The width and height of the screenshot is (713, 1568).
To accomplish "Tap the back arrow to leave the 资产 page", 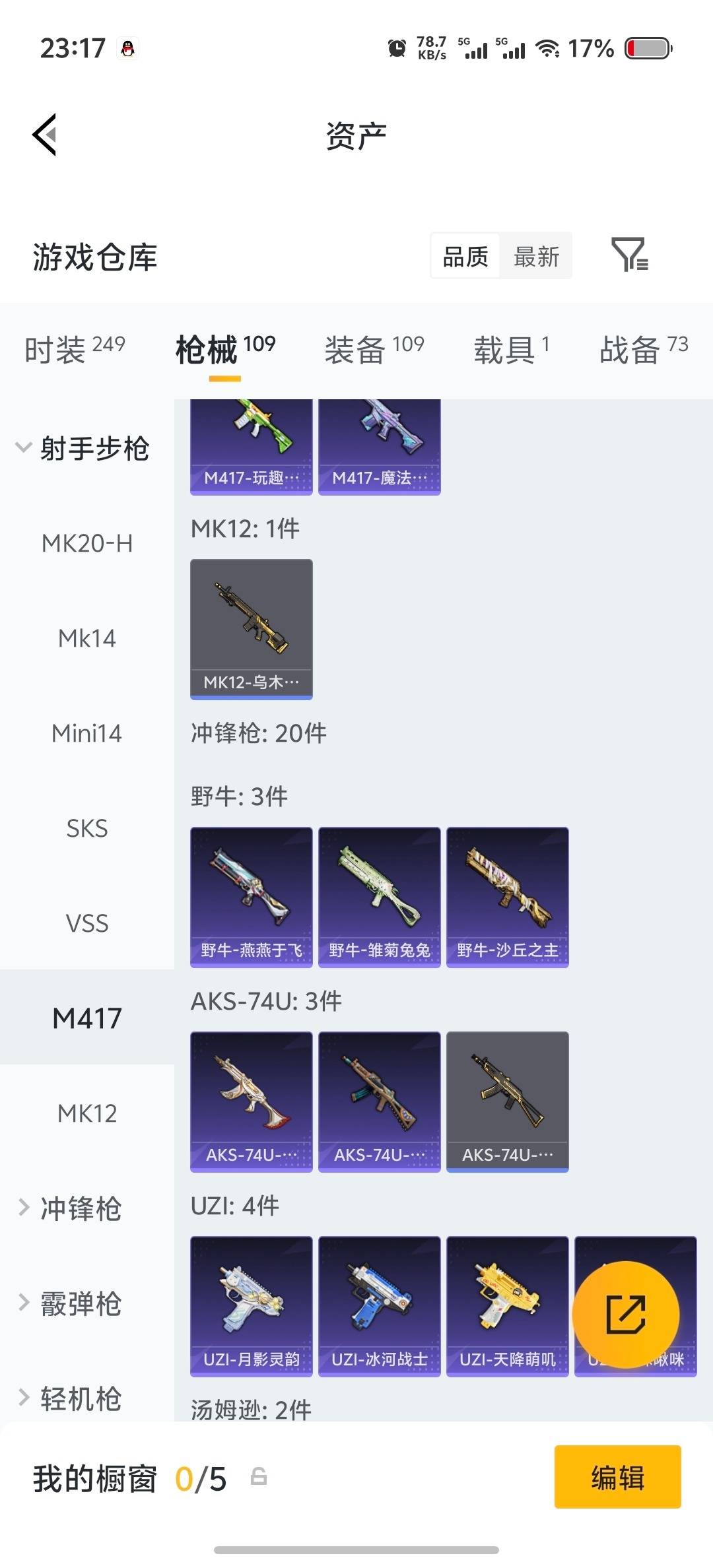I will (44, 135).
